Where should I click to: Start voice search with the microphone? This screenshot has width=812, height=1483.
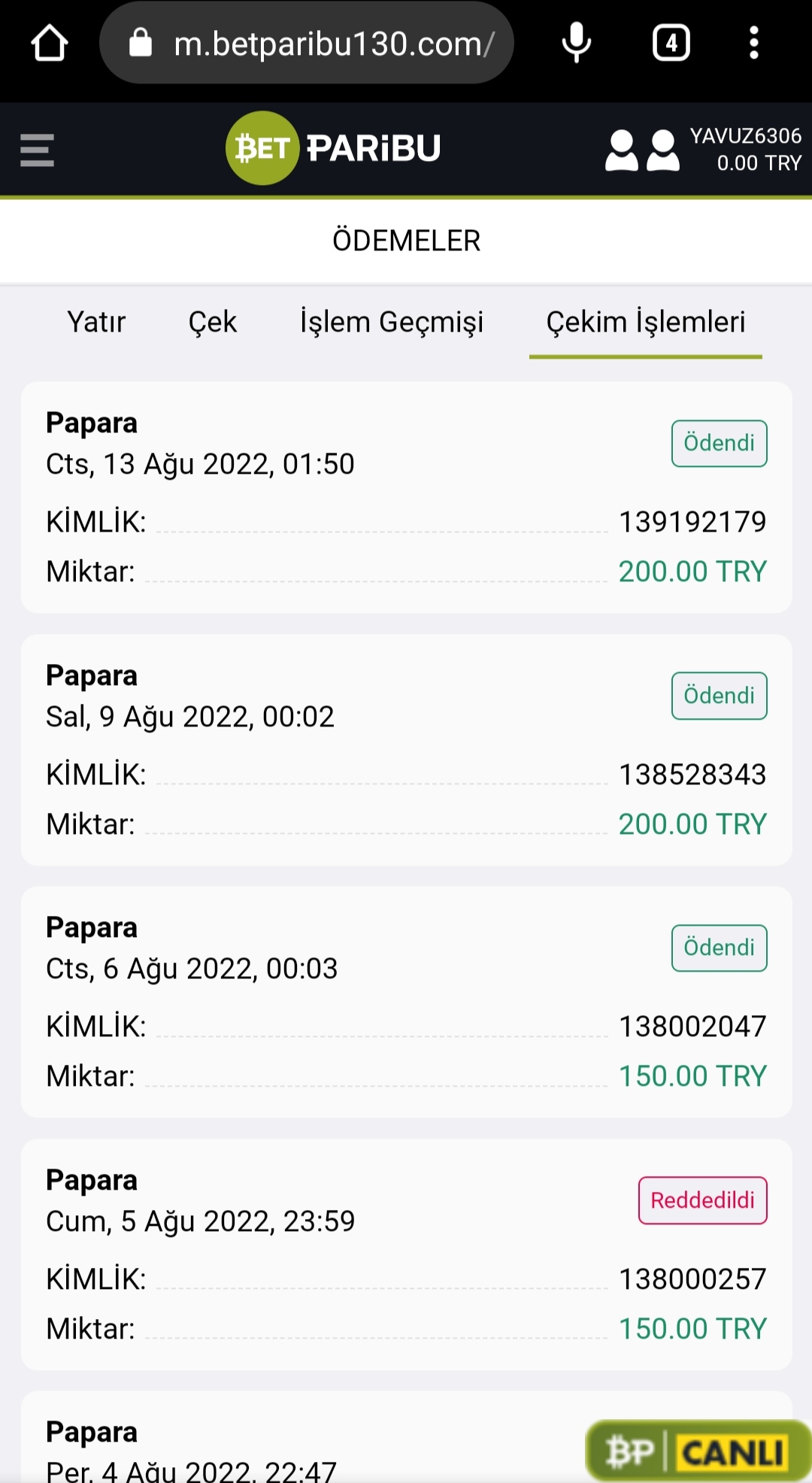[x=577, y=43]
